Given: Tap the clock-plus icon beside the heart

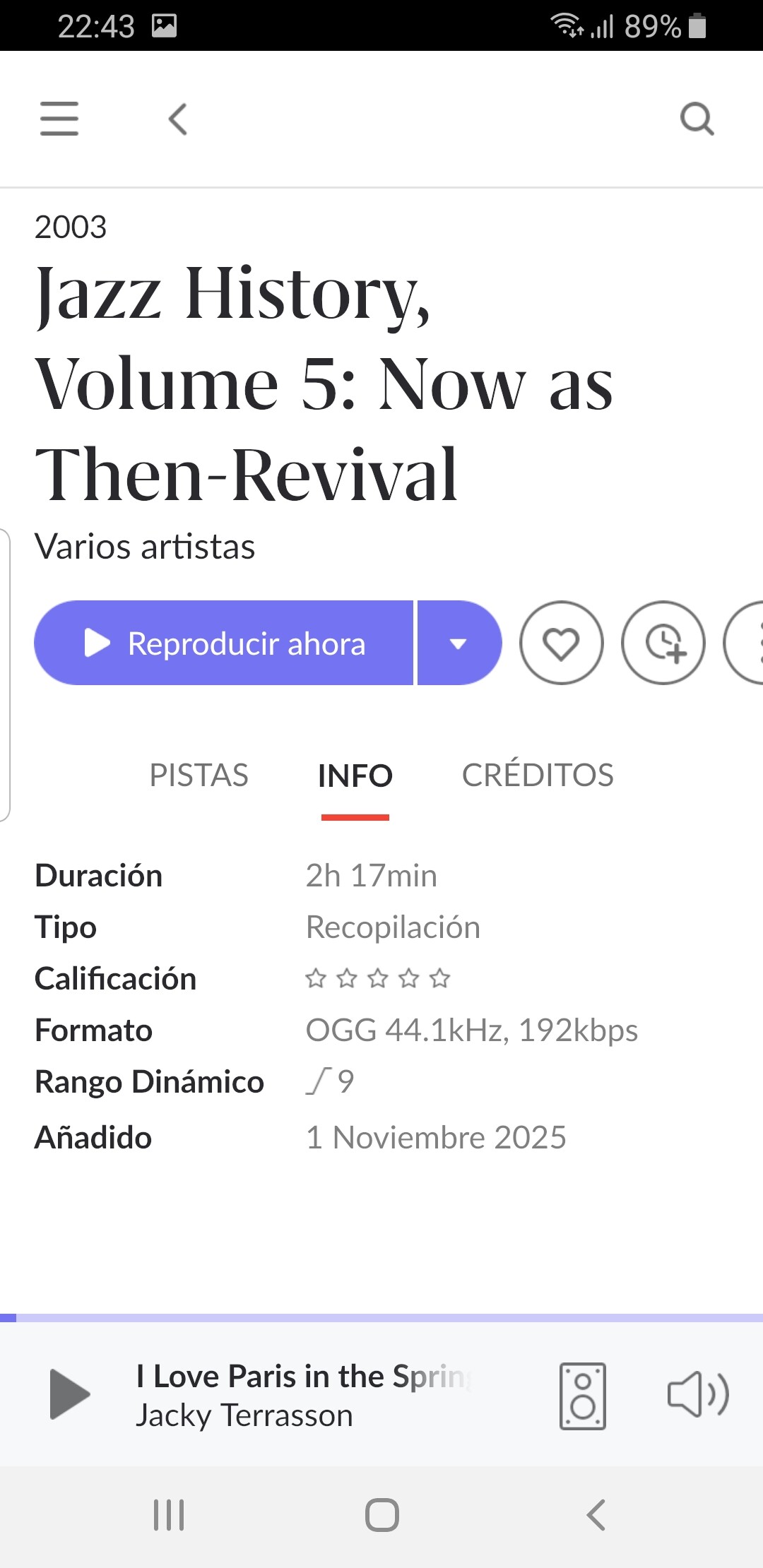Looking at the screenshot, I should coord(663,643).
